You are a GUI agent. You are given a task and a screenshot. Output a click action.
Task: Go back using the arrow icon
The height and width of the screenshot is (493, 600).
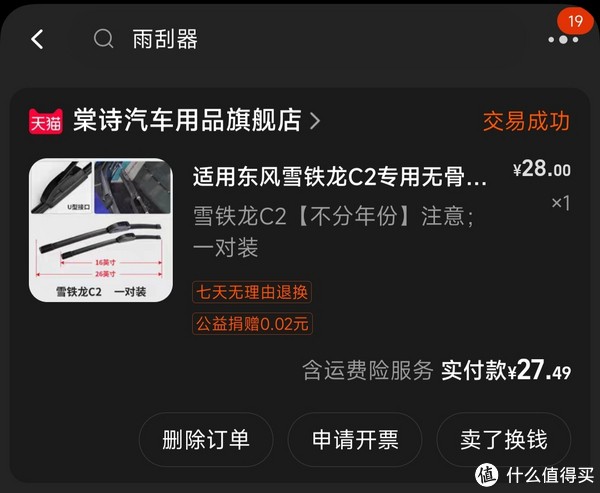tap(38, 39)
